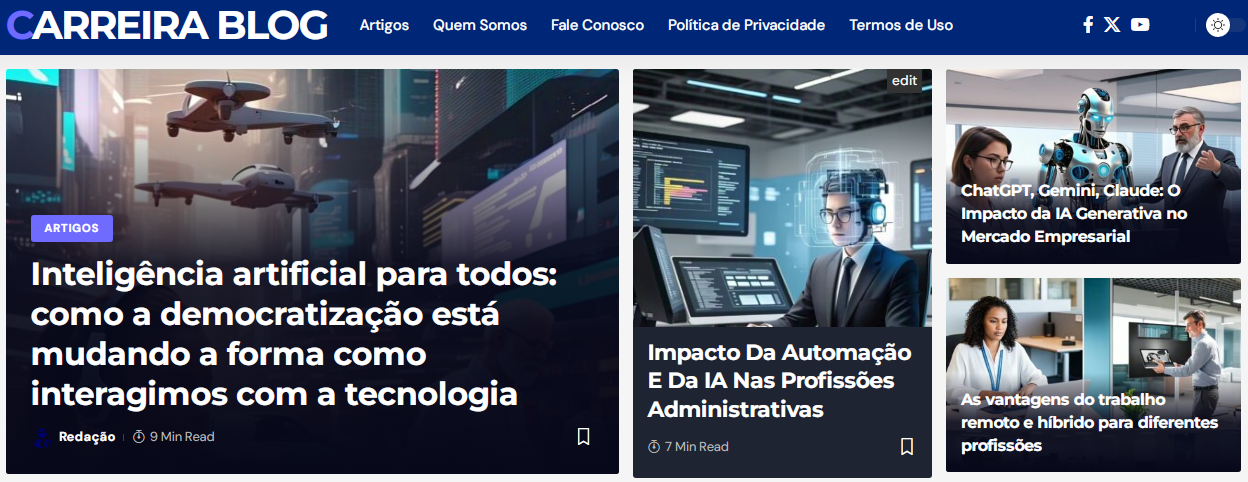This screenshot has width=1248, height=482.
Task: Tap the edit label on the automation card
Action: tap(904, 81)
